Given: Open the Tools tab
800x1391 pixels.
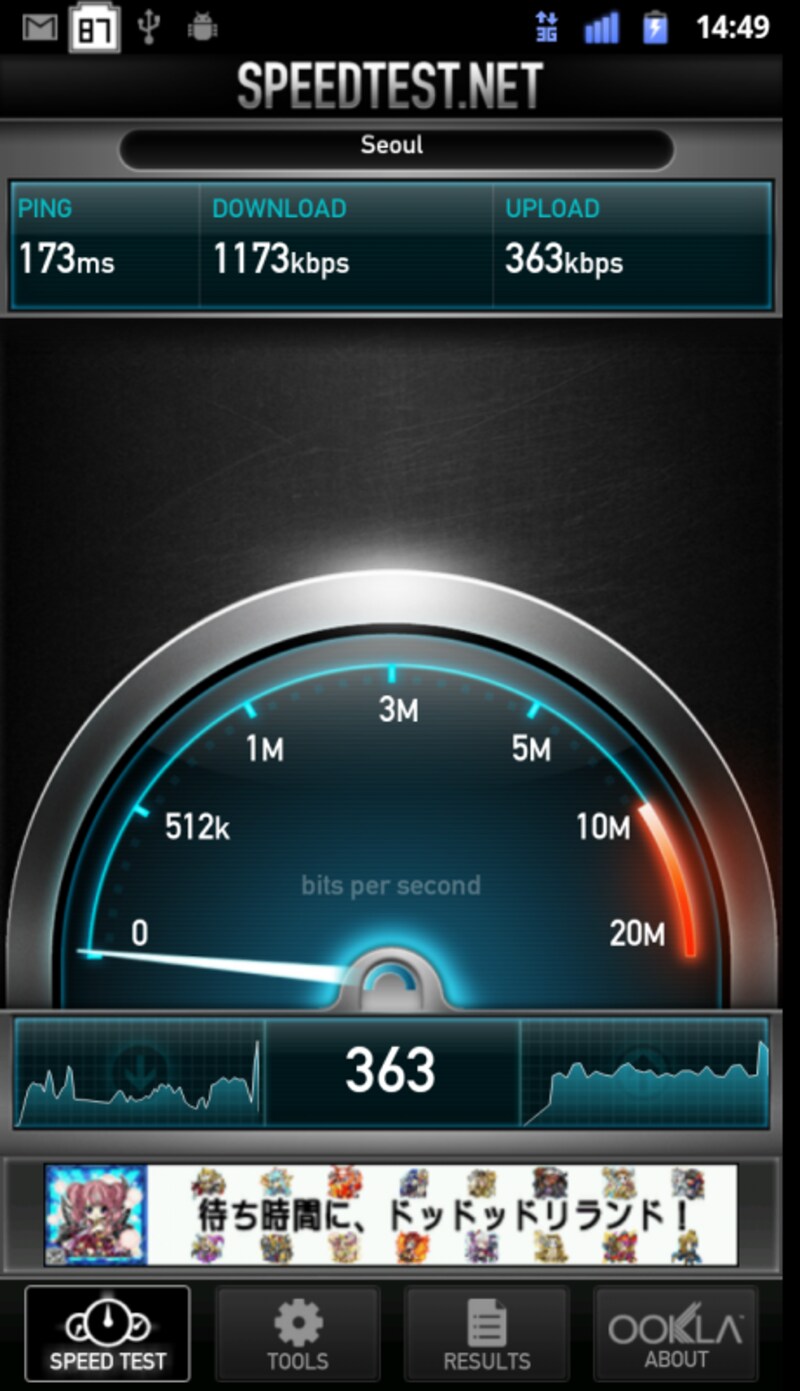Looking at the screenshot, I should pyautogui.click(x=297, y=1334).
